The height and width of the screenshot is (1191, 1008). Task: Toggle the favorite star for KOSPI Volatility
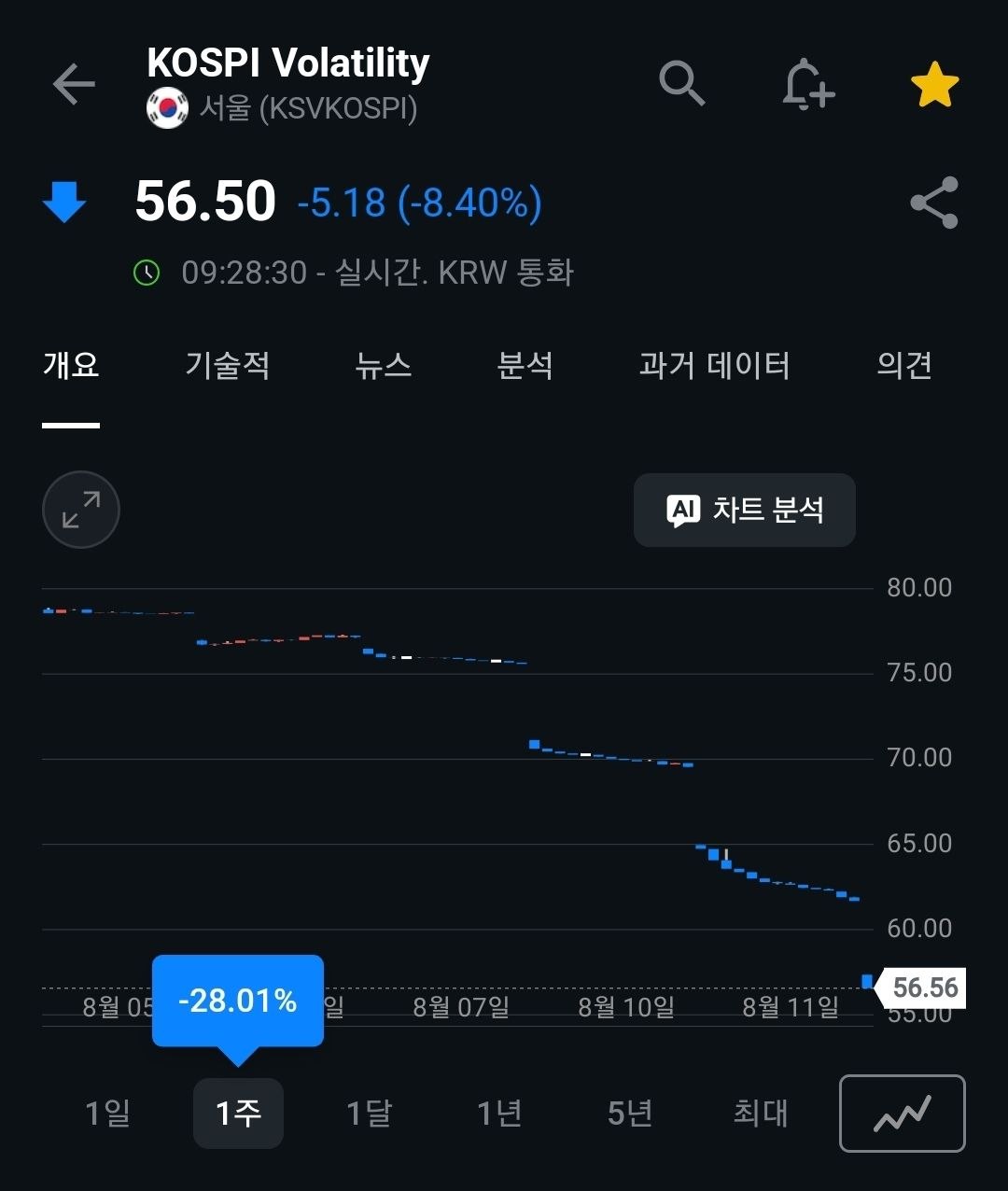pos(934,86)
